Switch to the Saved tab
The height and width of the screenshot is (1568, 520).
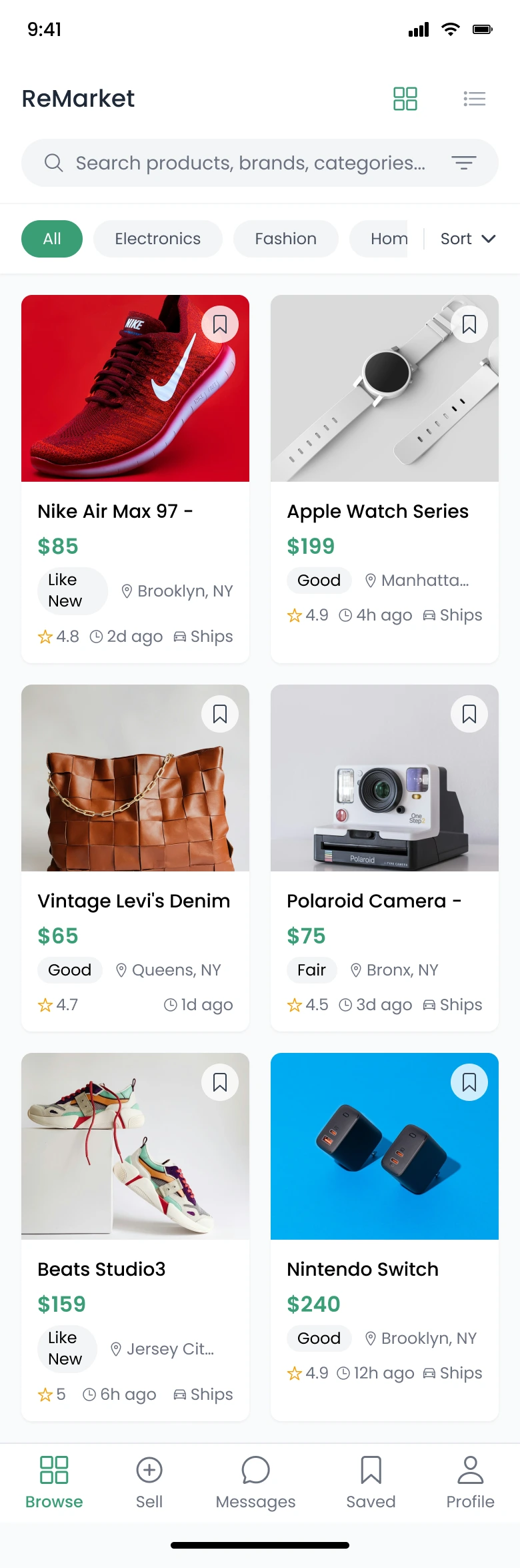(x=371, y=1483)
